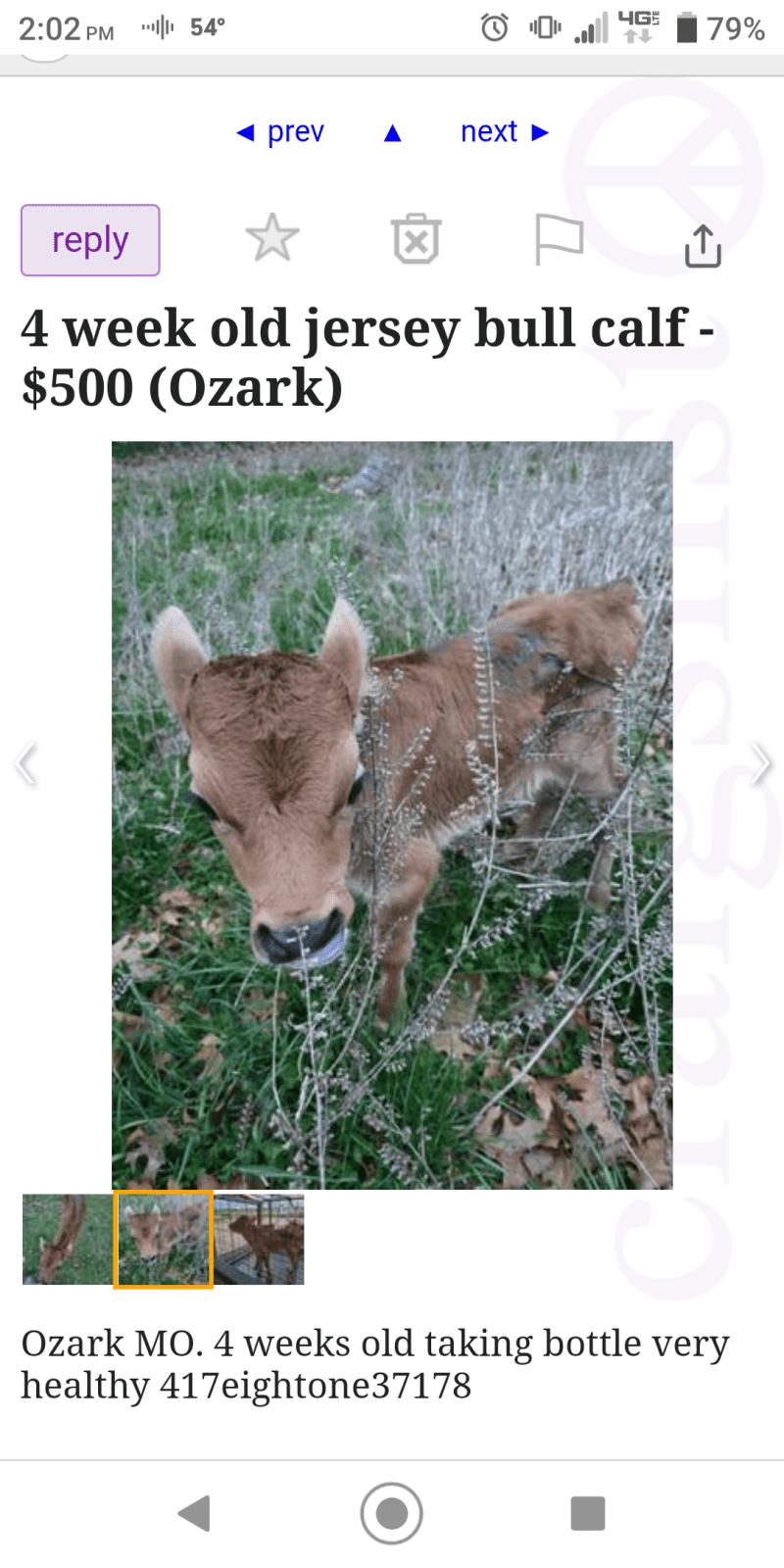Flag this post with the flag icon
Screen dimensions: 784x1568
click(x=559, y=238)
